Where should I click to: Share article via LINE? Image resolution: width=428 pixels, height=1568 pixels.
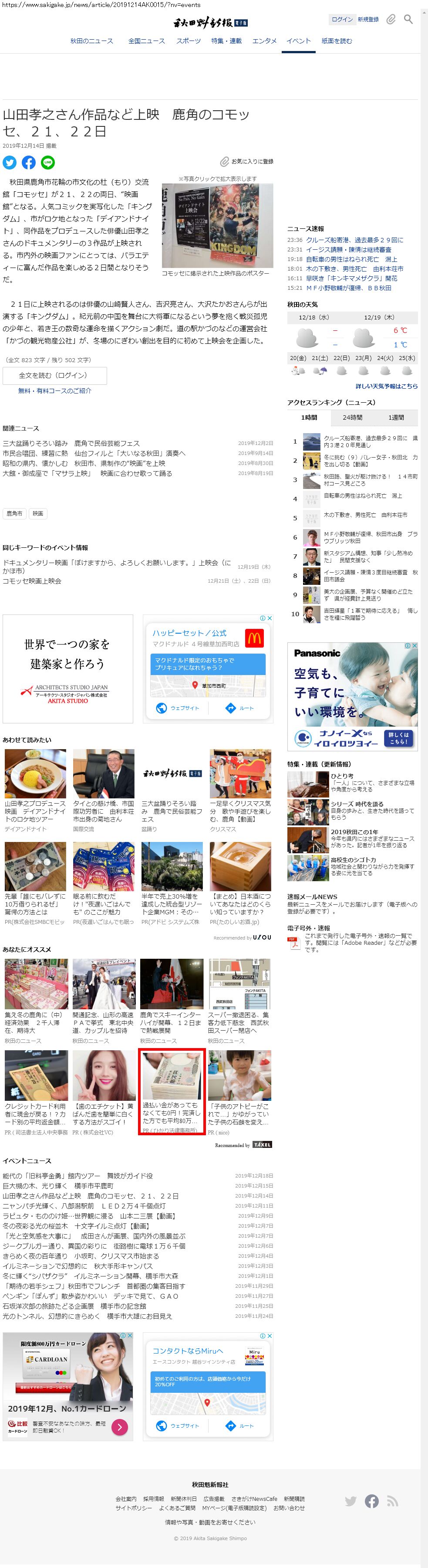(x=47, y=162)
